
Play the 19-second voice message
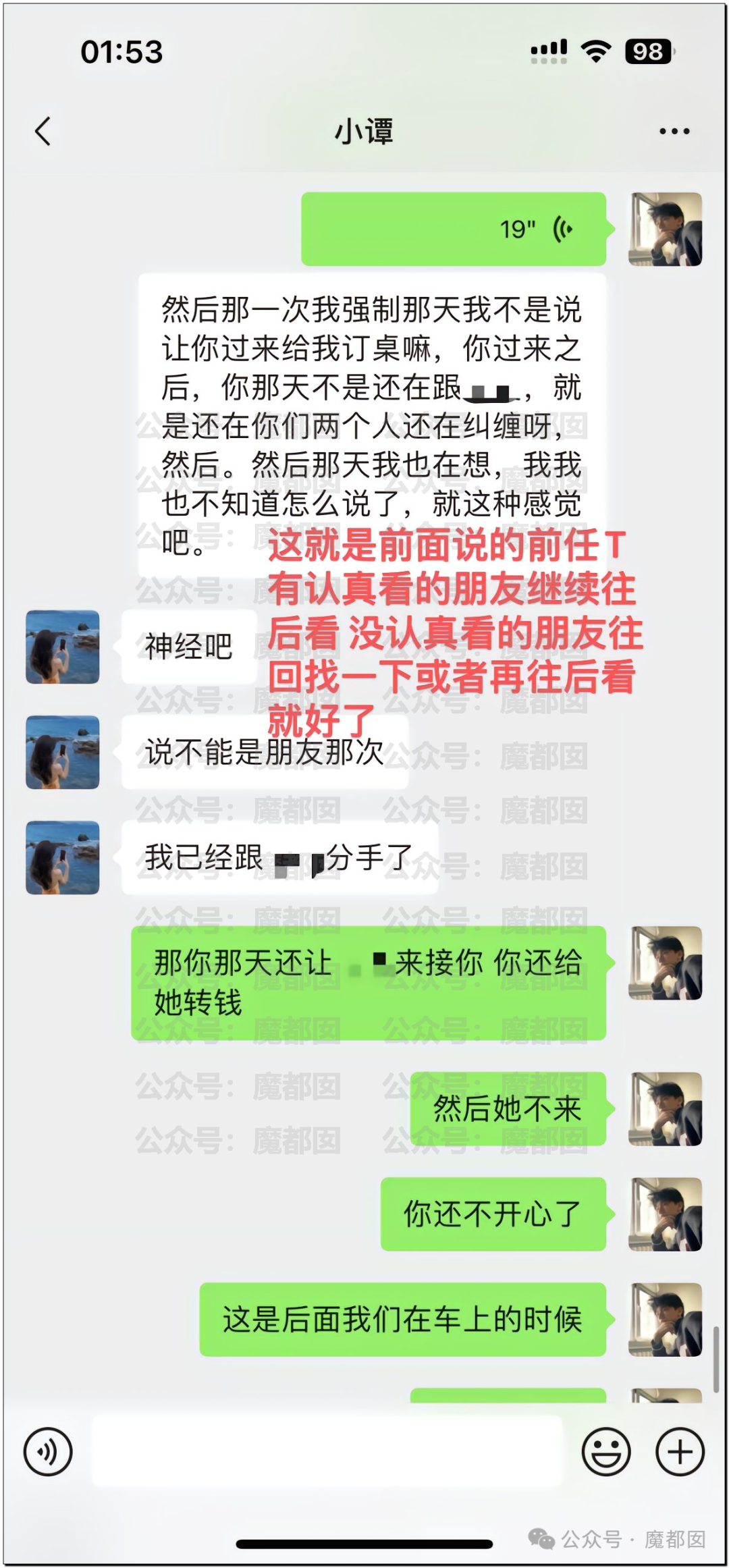click(x=453, y=229)
